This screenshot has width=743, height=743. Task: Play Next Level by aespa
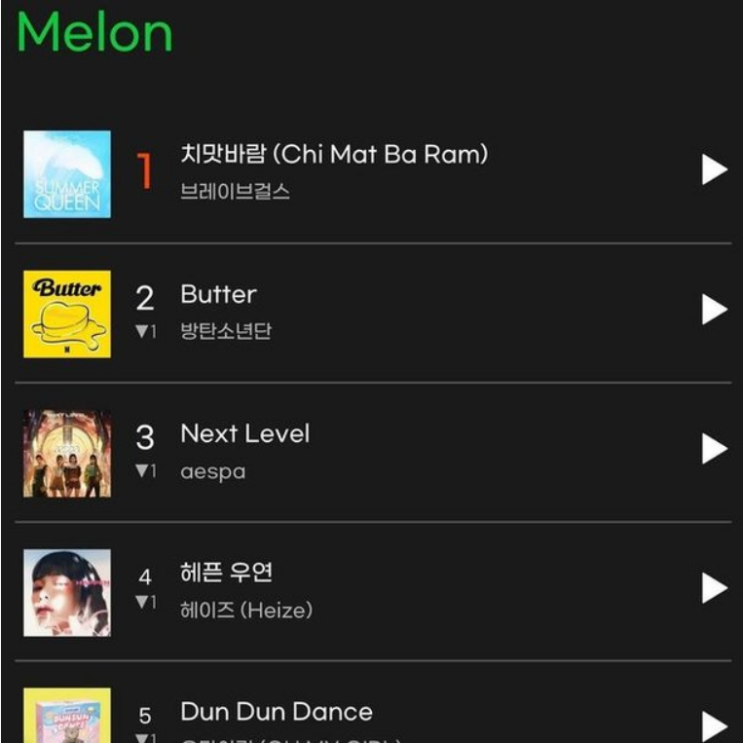(x=714, y=449)
